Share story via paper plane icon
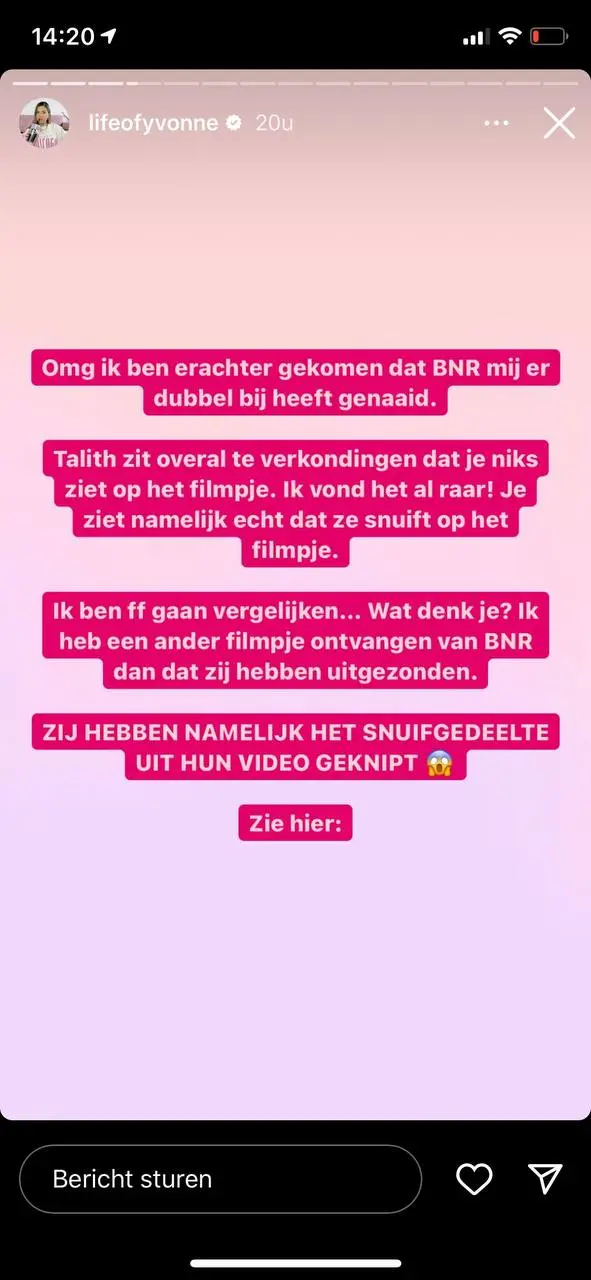 545,1179
